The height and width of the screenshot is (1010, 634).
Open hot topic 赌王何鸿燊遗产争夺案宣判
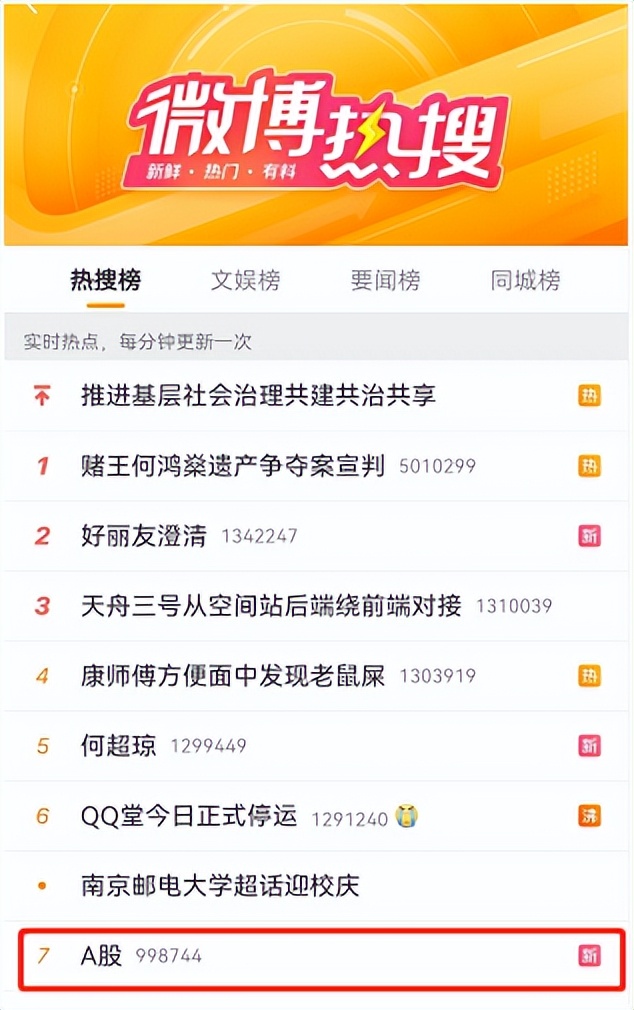pos(233,466)
